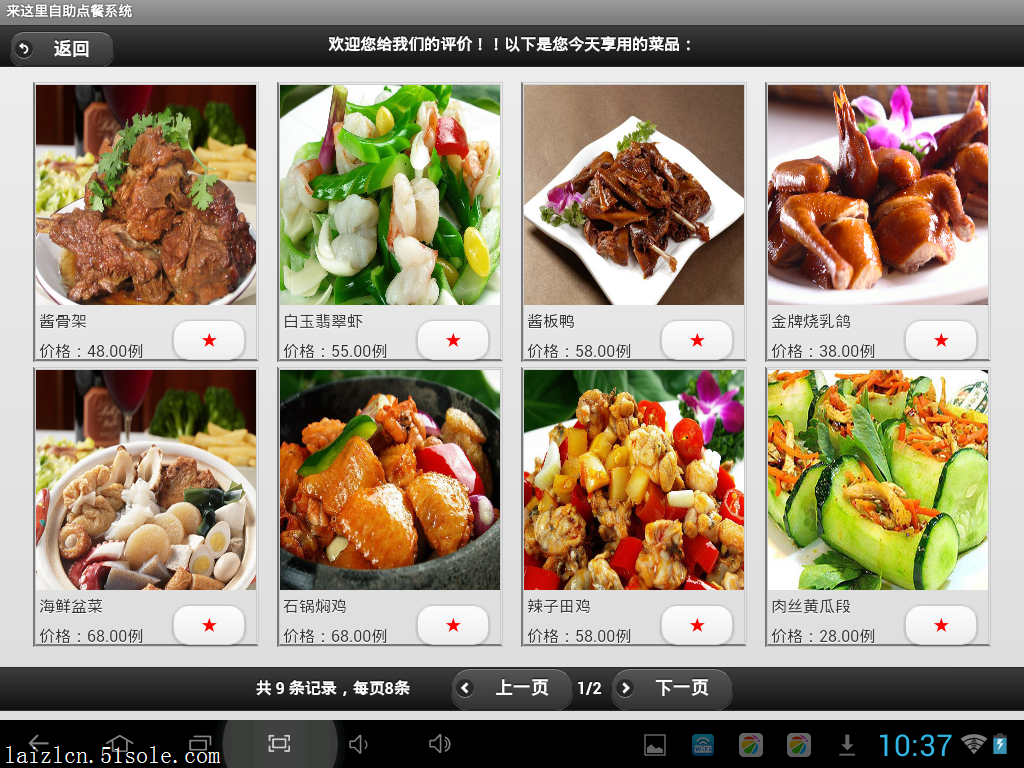Go to previous page with 上一页
Screen dimensions: 1024x768
(x=511, y=688)
